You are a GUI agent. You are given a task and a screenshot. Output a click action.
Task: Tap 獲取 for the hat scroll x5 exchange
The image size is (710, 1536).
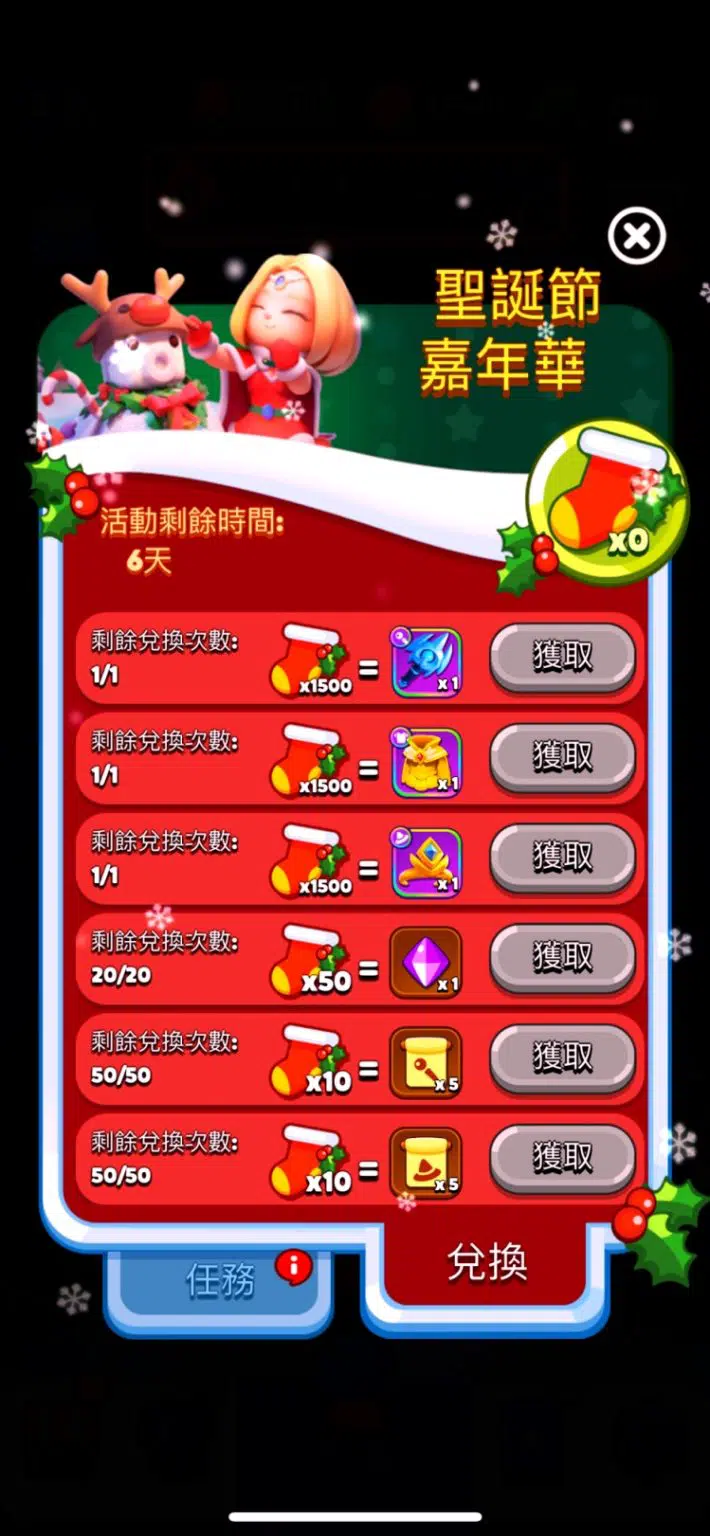tap(562, 1157)
